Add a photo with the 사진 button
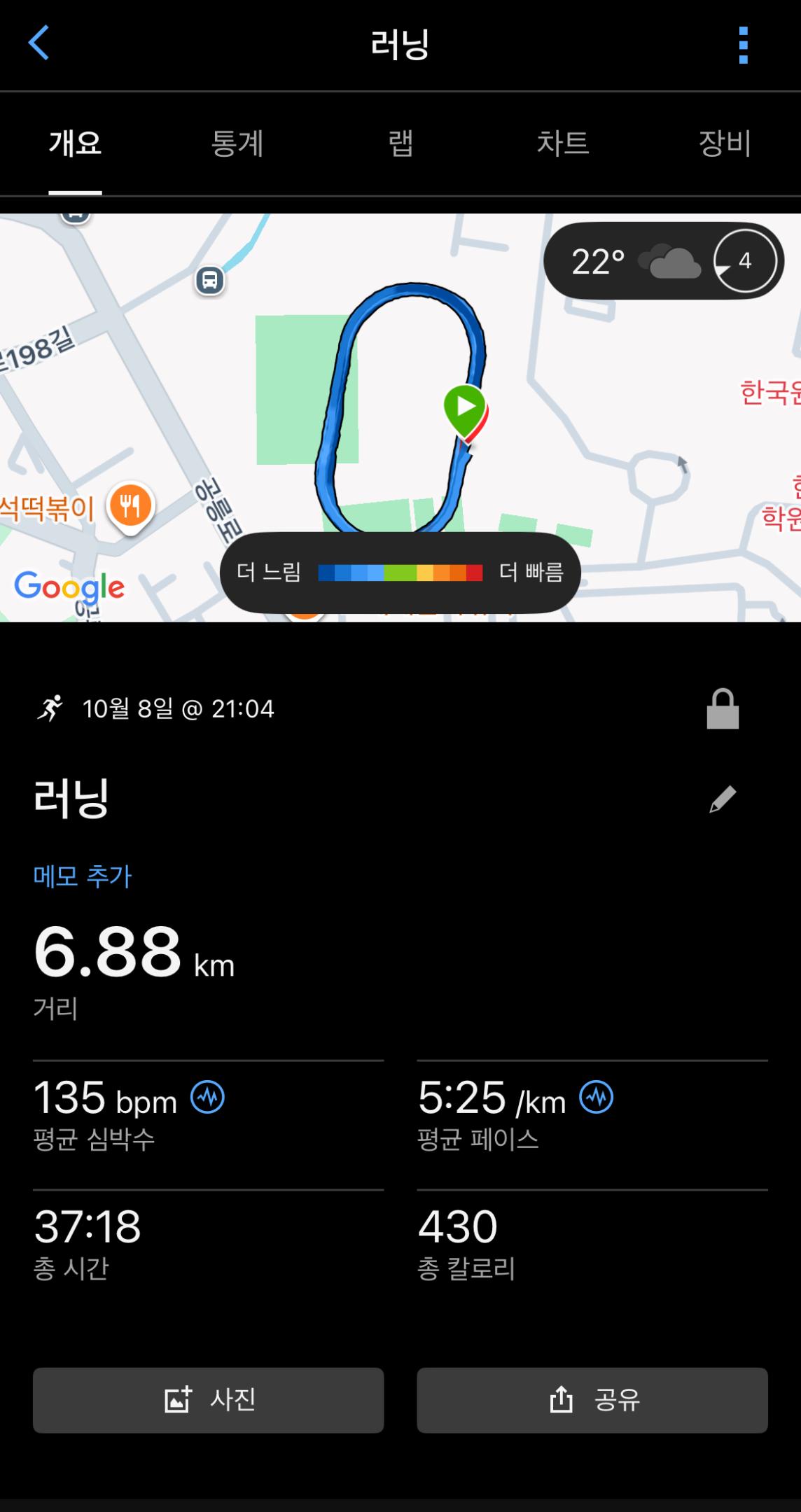801x1512 pixels. tap(208, 1400)
